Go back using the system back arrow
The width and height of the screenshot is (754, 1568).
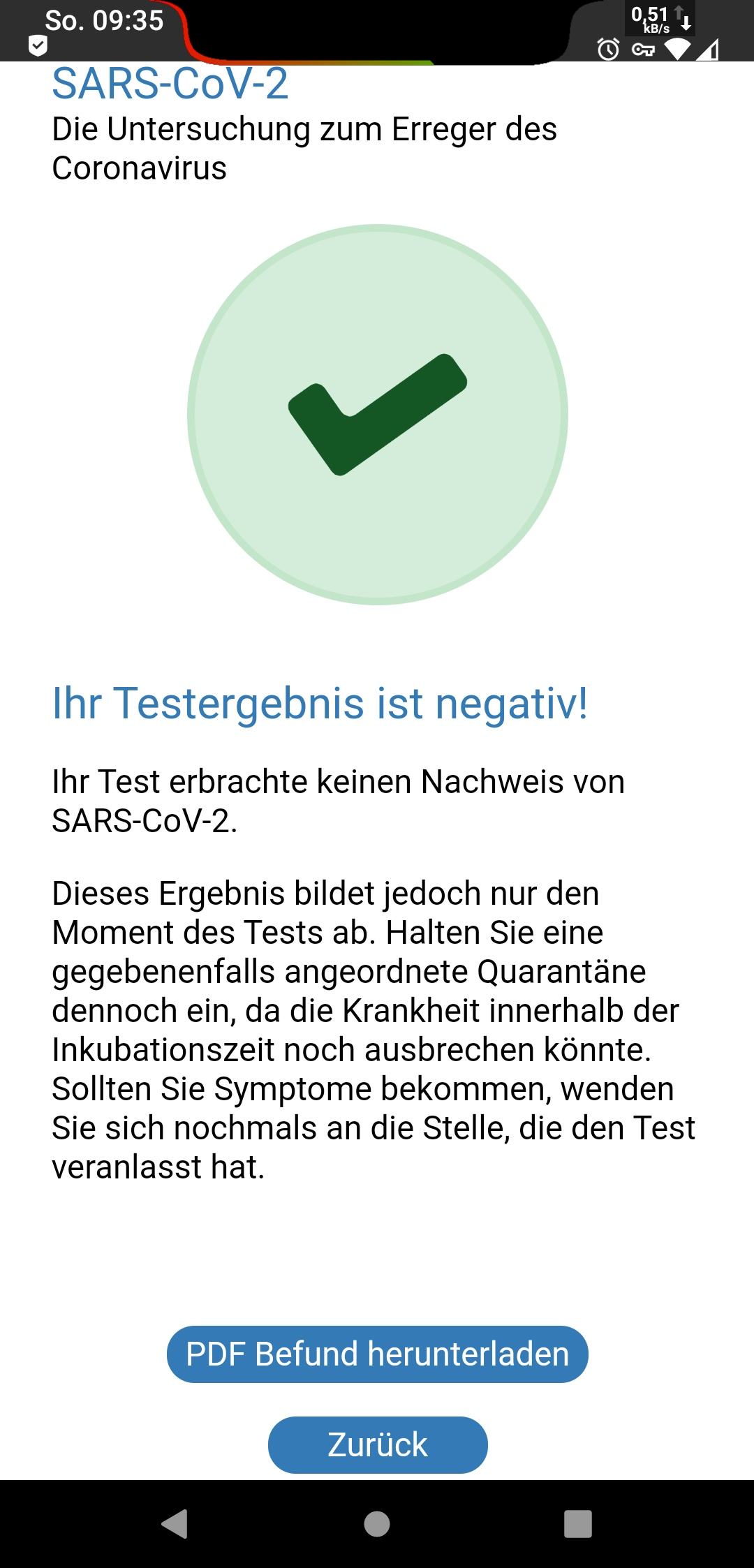pos(175,1523)
